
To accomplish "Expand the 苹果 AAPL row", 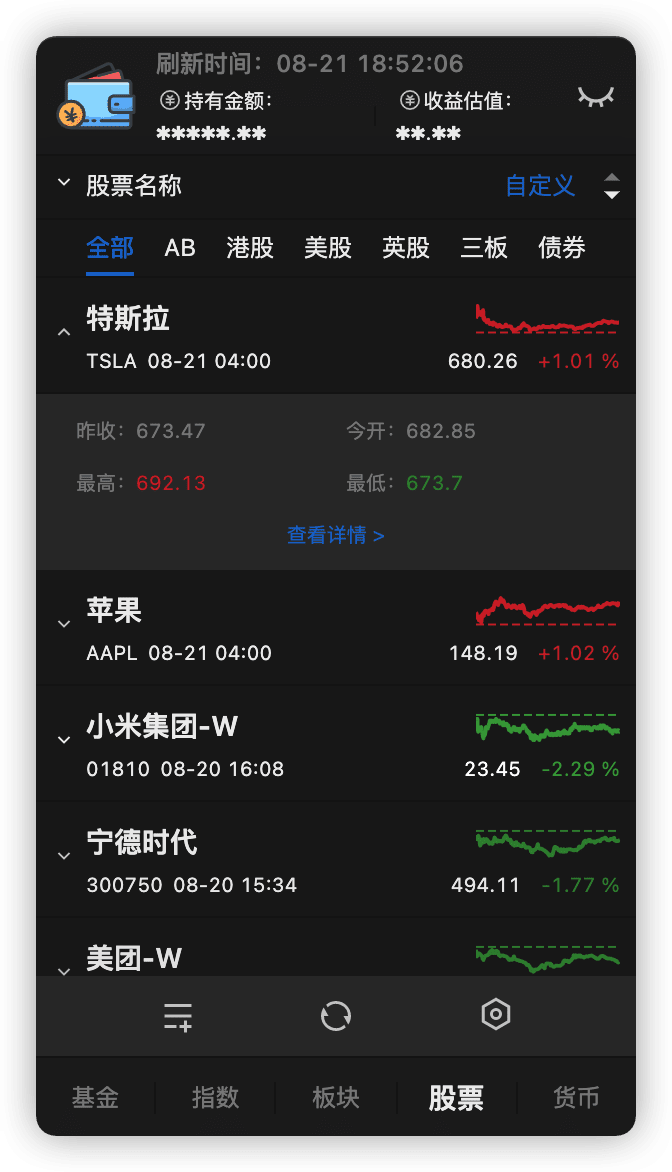I will pos(64,624).
